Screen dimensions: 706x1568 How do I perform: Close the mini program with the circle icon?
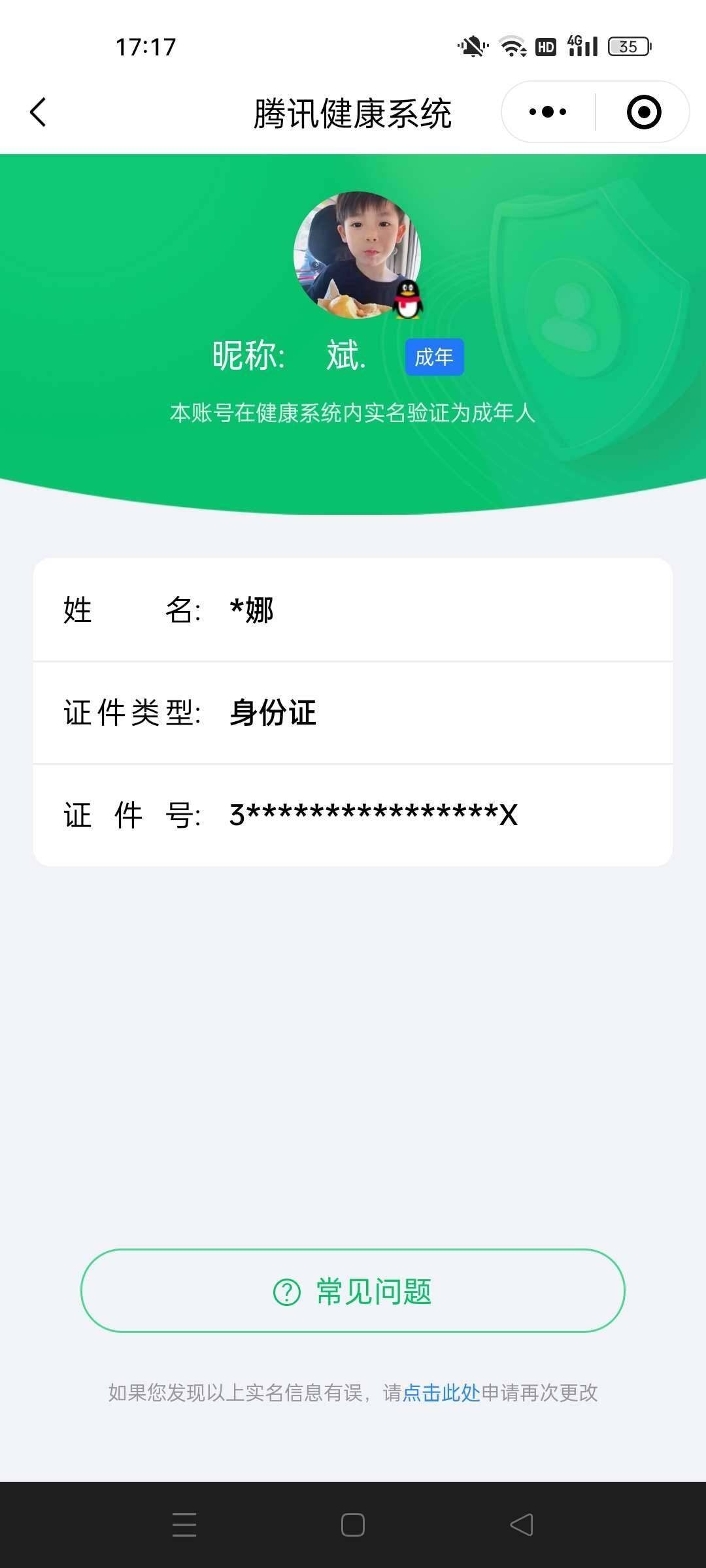tap(644, 112)
